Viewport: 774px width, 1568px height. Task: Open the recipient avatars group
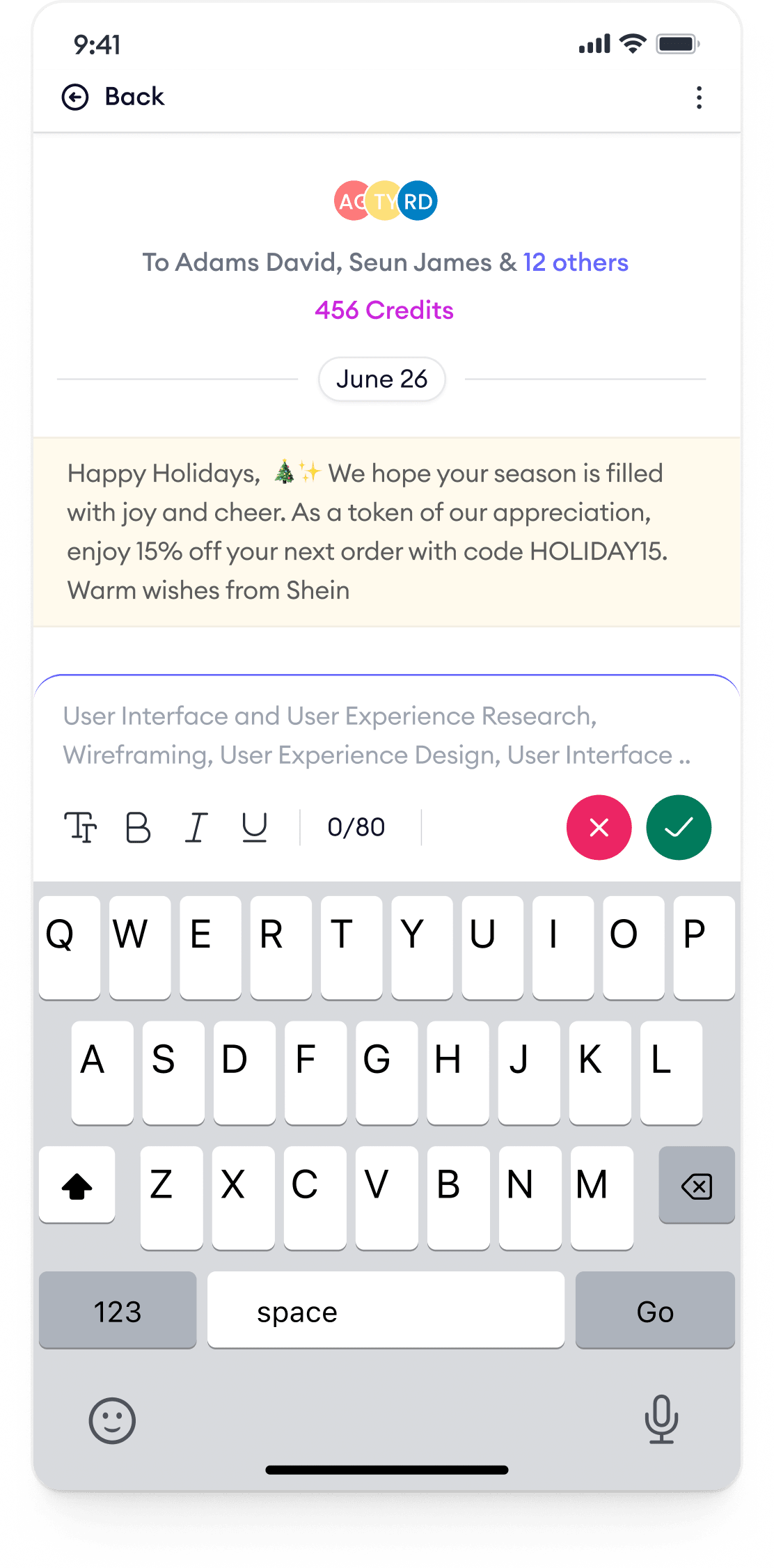[386, 201]
